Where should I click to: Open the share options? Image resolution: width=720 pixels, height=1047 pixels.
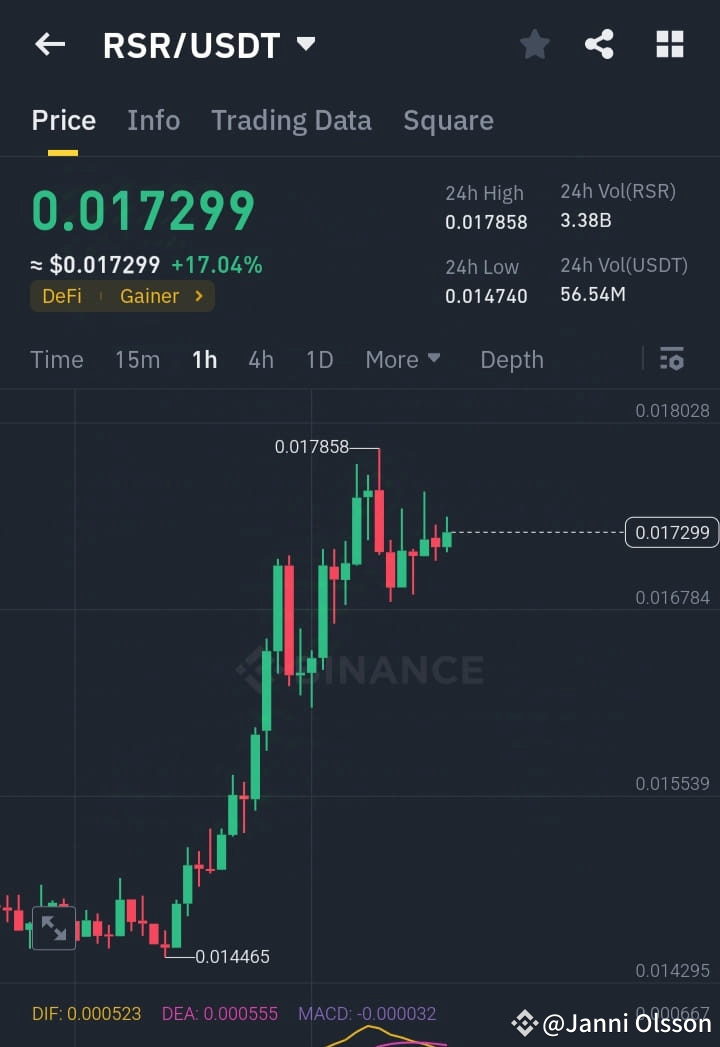tap(599, 44)
